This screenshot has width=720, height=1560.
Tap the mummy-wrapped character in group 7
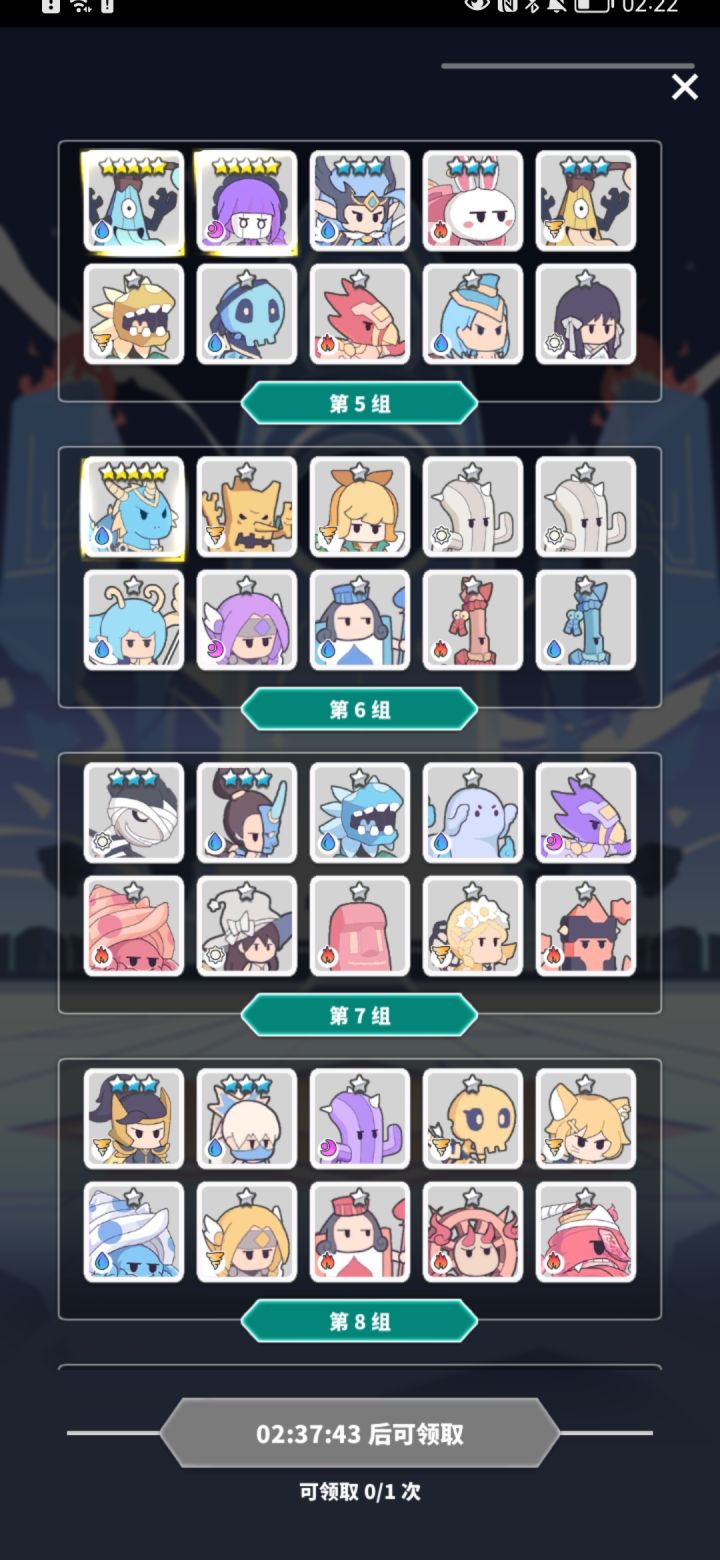(134, 812)
